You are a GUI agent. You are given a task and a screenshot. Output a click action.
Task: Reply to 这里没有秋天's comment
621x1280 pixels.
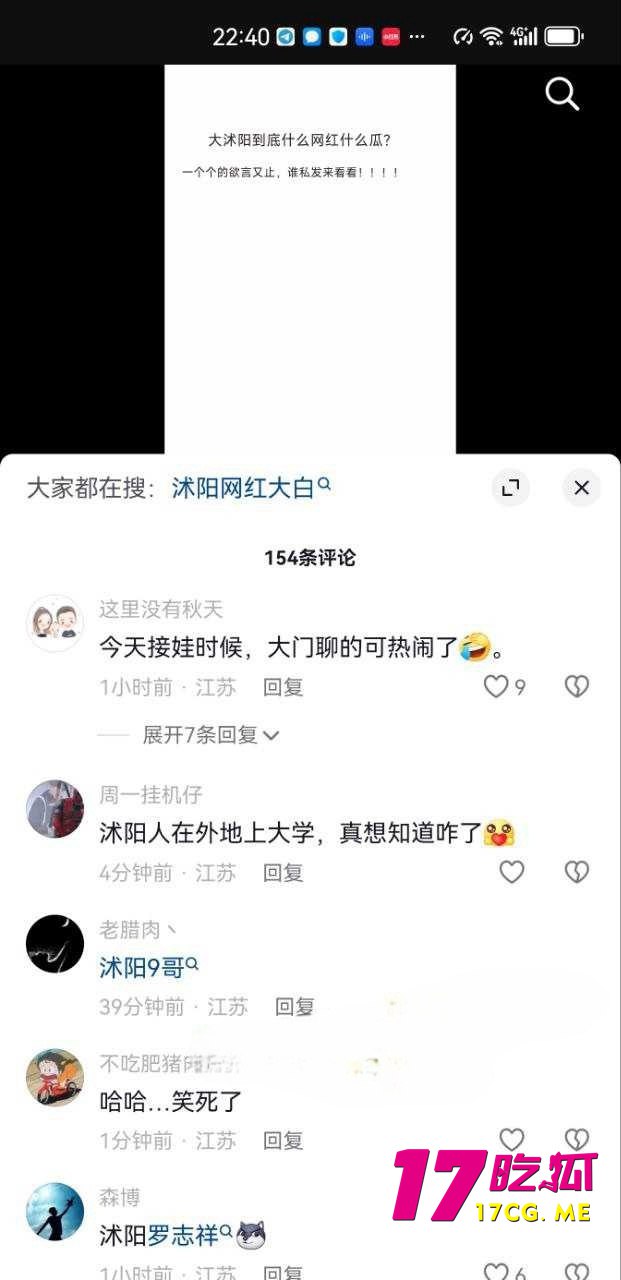pyautogui.click(x=283, y=687)
